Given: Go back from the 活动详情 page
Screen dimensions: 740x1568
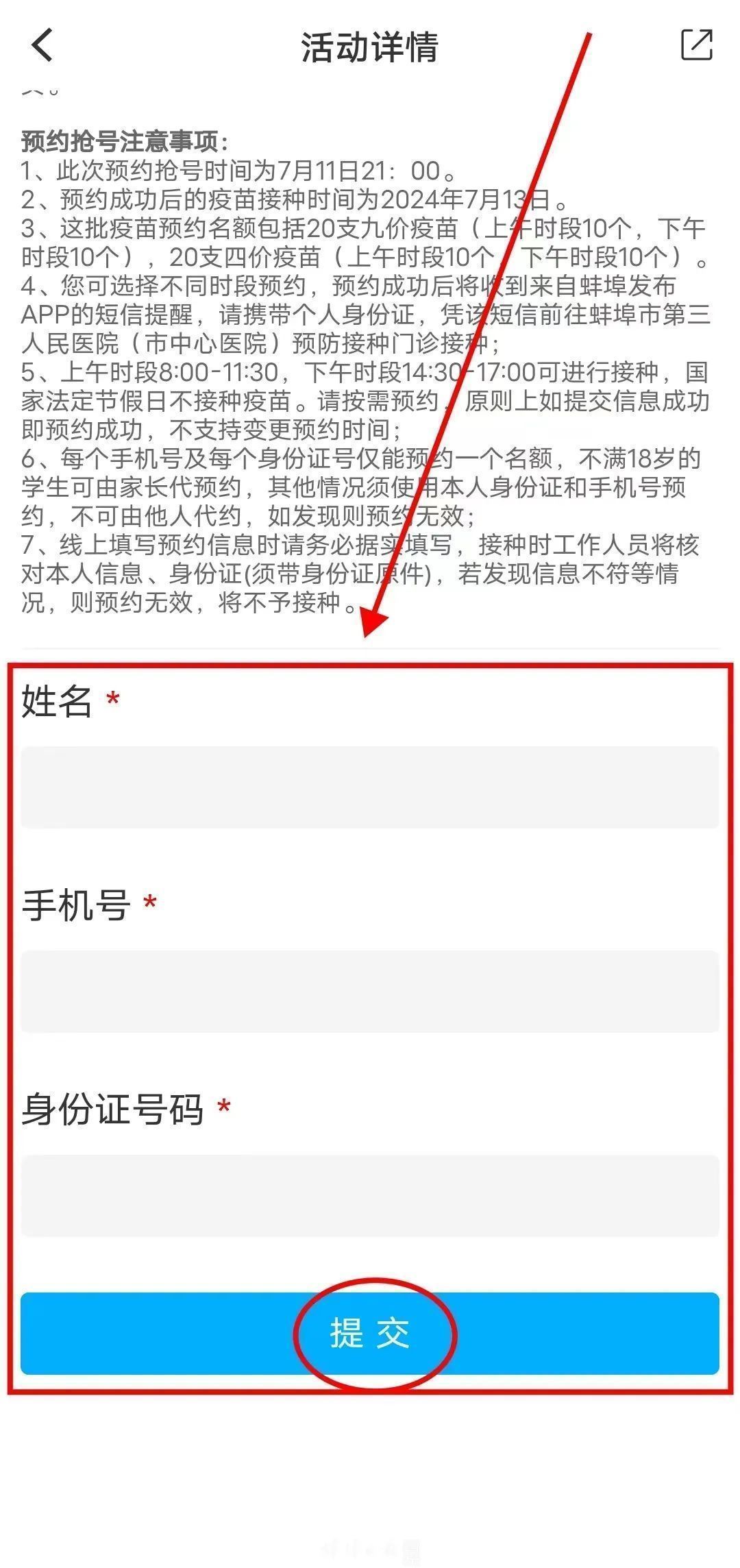Looking at the screenshot, I should pos(42,46).
